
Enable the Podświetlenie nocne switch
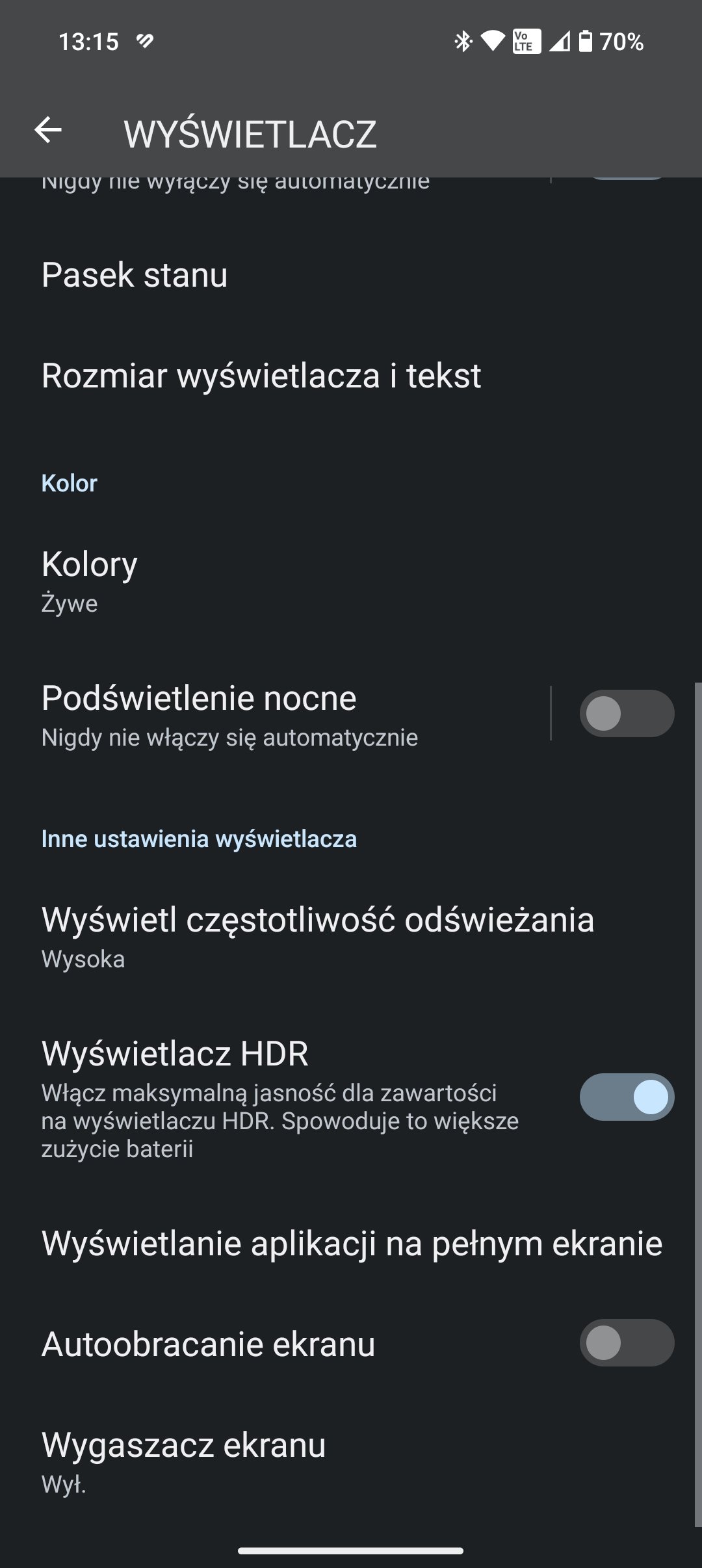[627, 714]
